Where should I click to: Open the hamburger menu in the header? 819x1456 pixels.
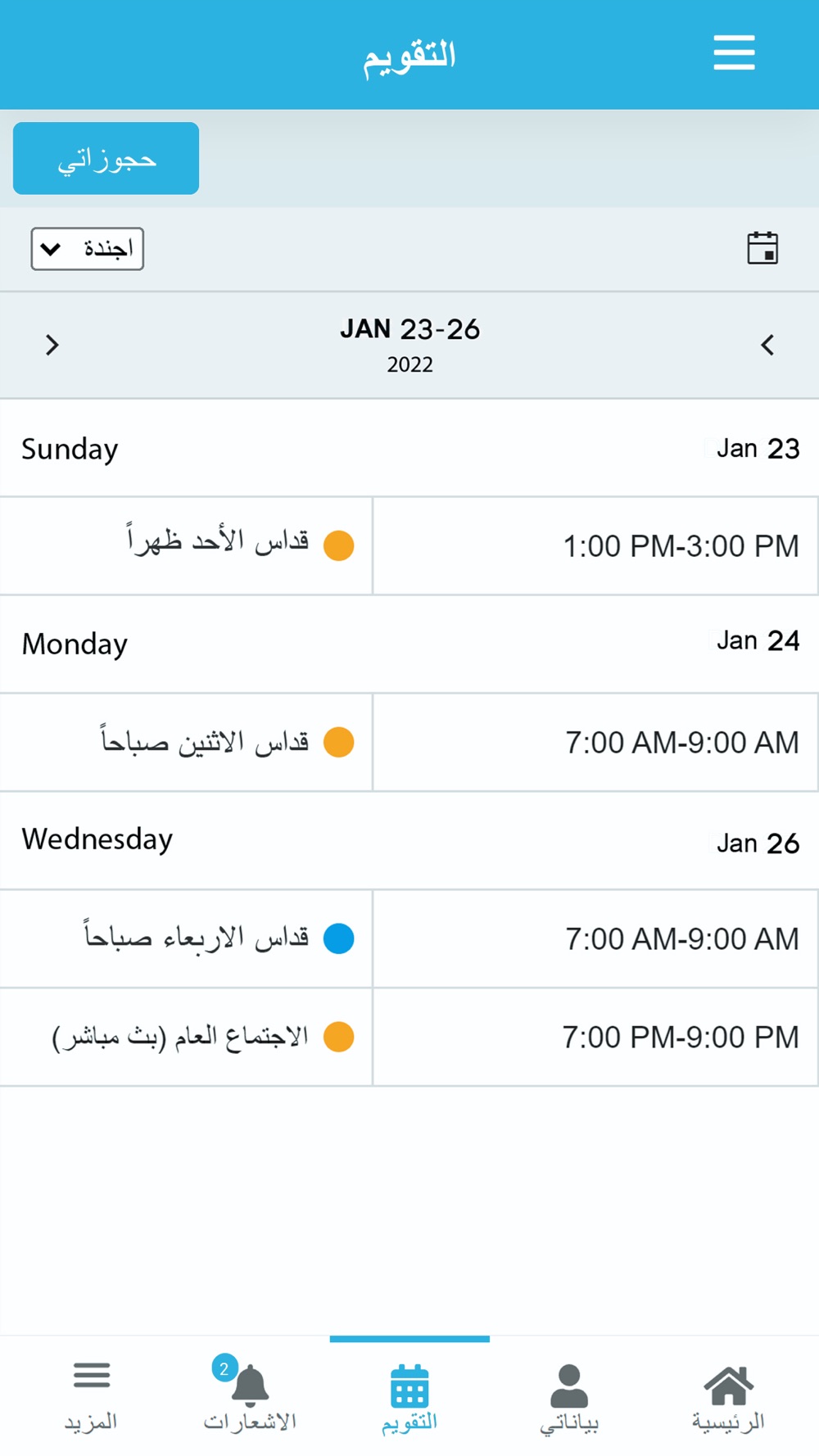coord(734,53)
